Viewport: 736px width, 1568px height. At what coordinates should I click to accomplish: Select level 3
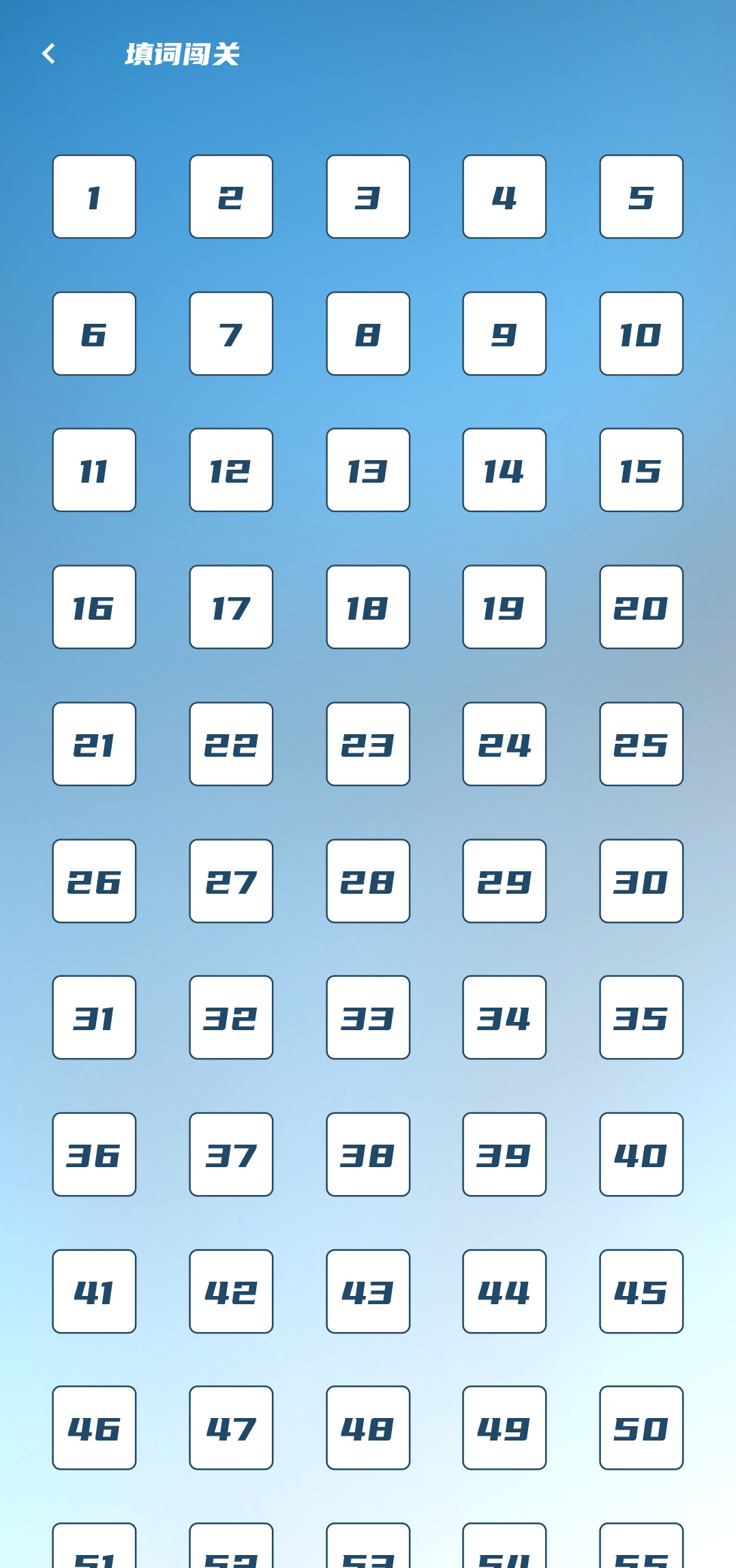pyautogui.click(x=368, y=197)
